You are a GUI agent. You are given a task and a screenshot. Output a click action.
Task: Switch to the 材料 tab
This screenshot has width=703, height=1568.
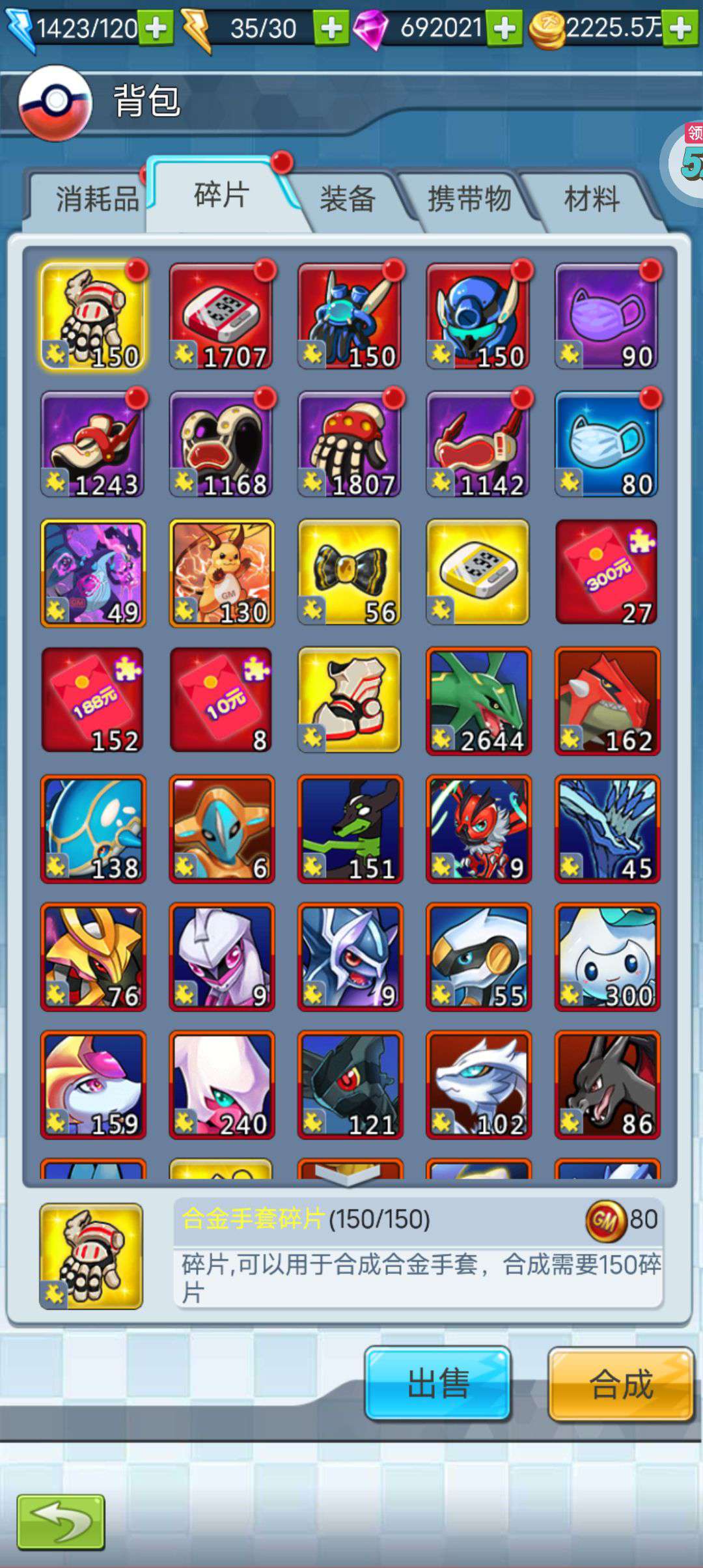[591, 199]
